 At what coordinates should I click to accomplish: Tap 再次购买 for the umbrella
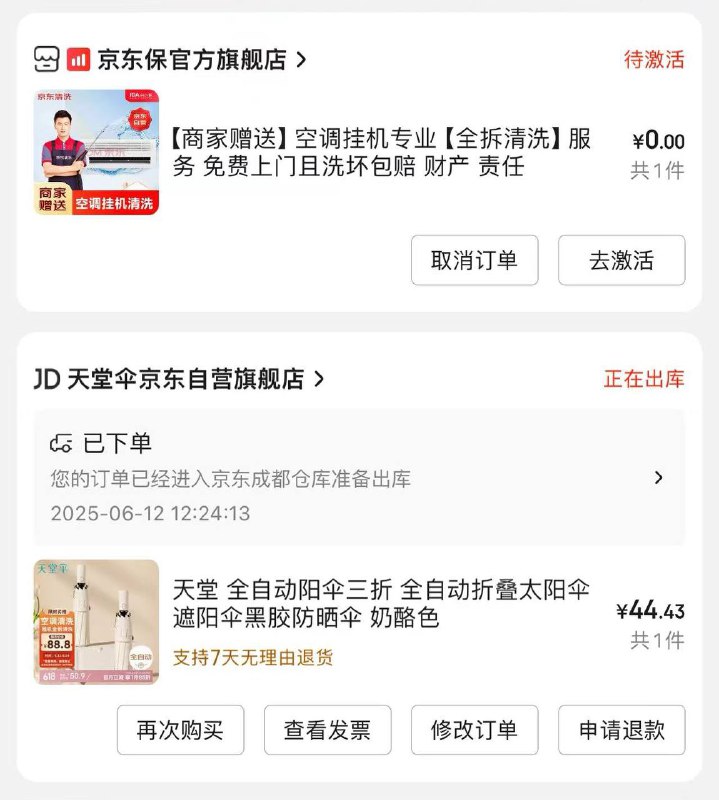pos(180,730)
